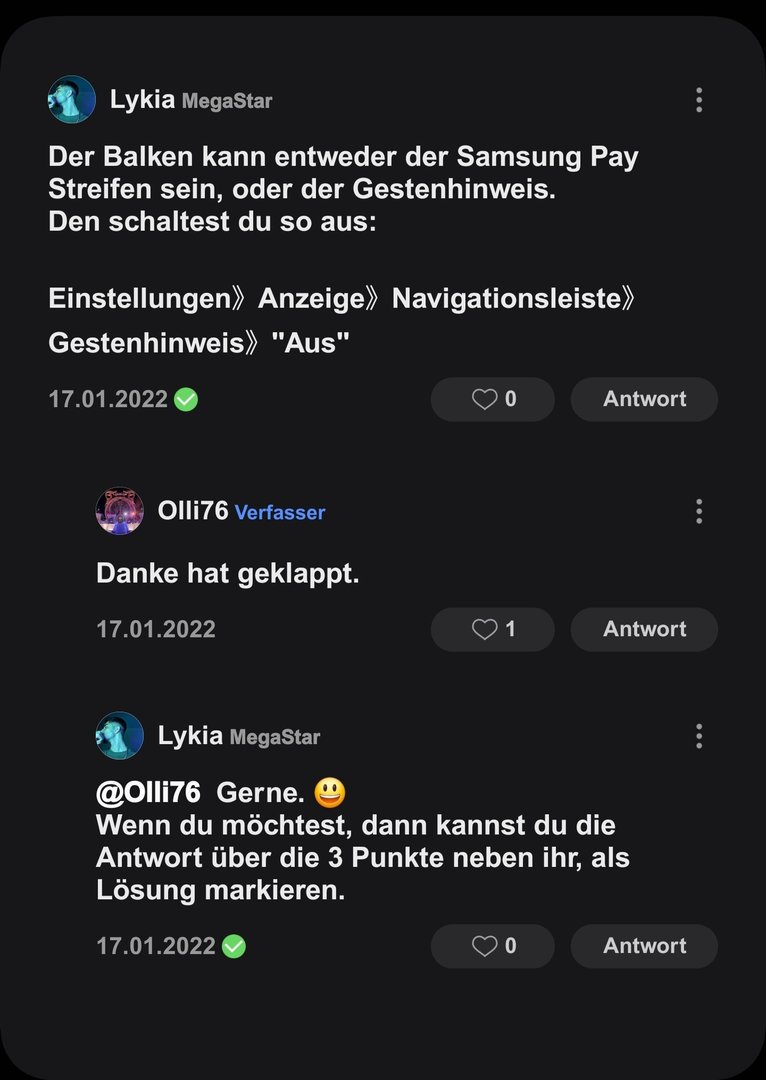Like Lykia's reply about Lösung markieren
This screenshot has width=766, height=1080.
493,946
